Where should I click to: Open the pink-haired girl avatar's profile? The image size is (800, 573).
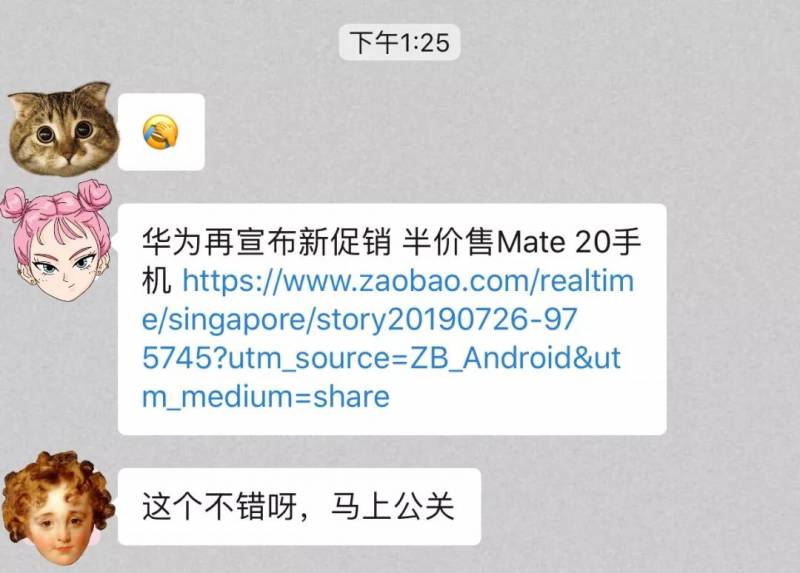point(58,238)
